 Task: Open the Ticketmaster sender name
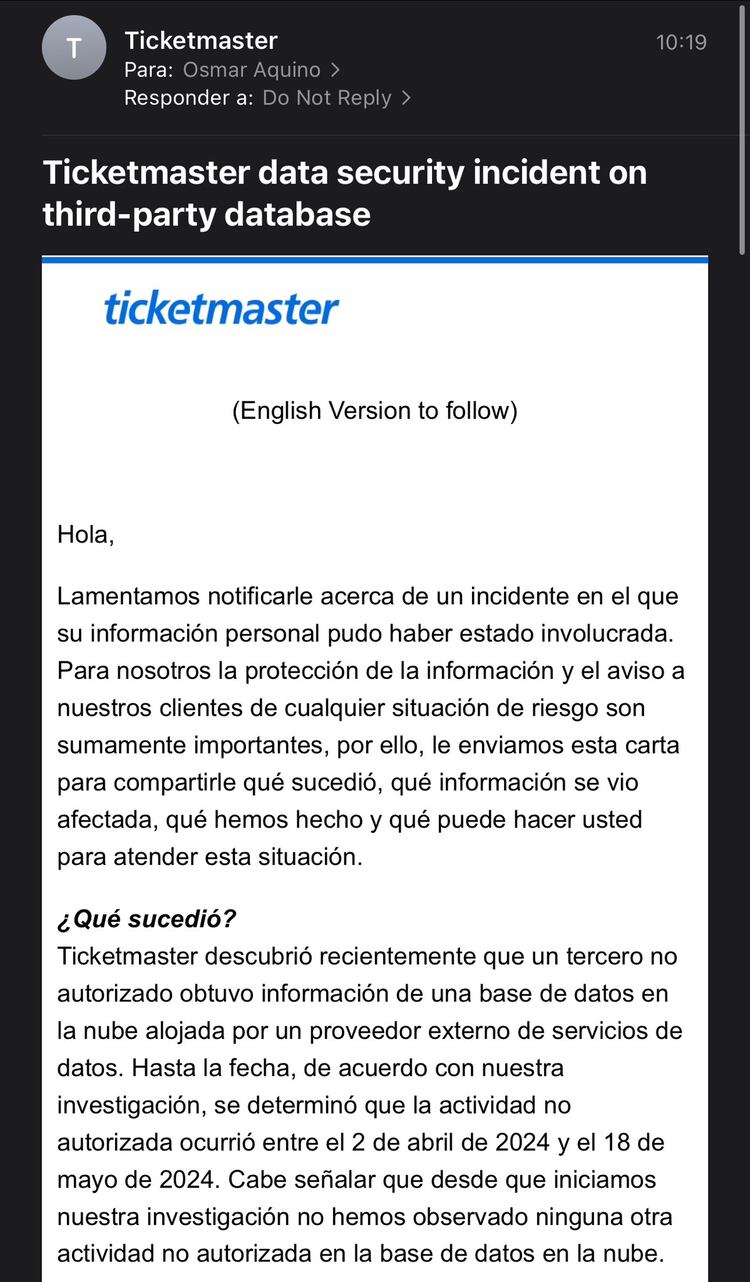(201, 41)
